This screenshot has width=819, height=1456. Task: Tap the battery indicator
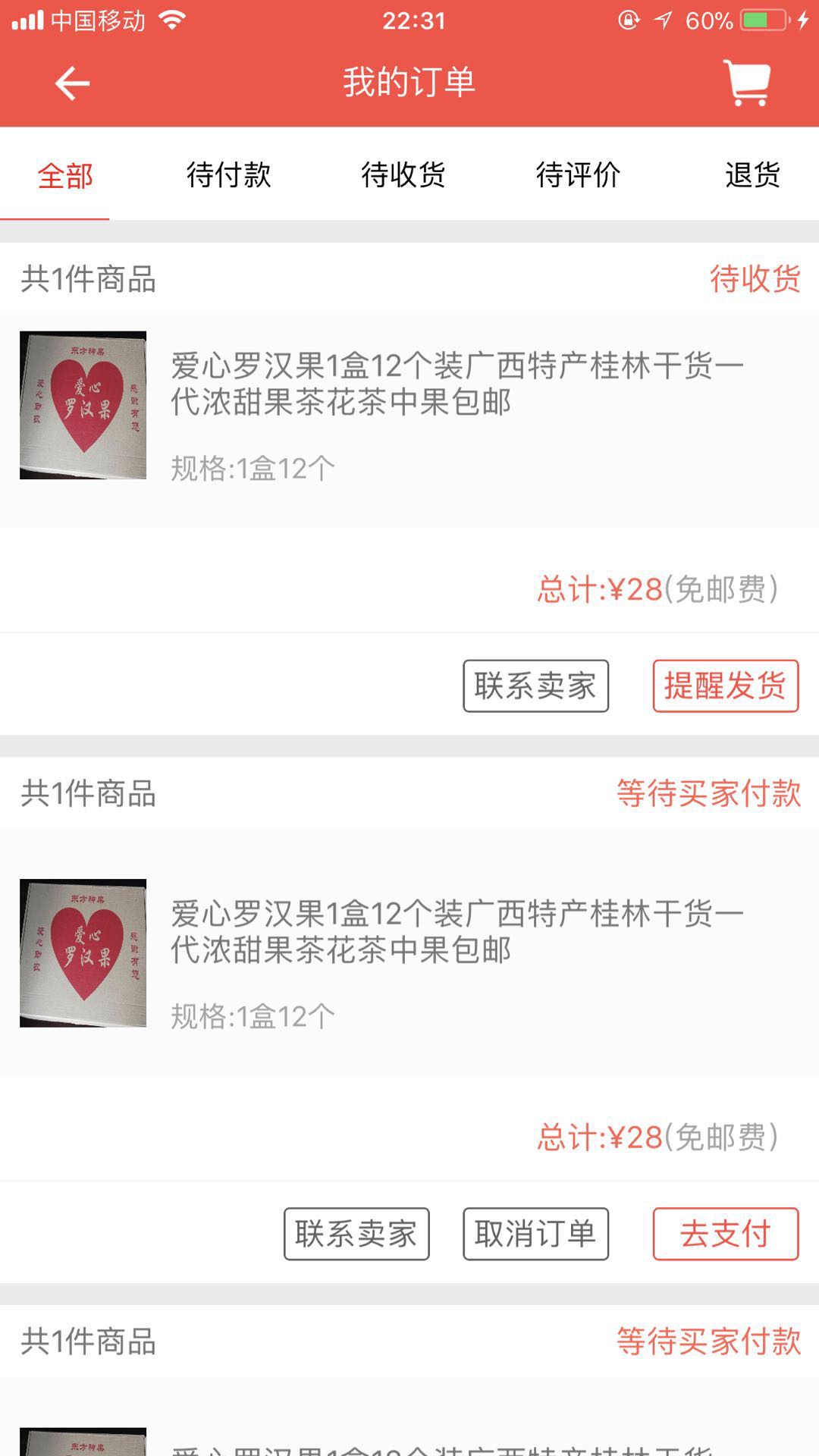766,20
